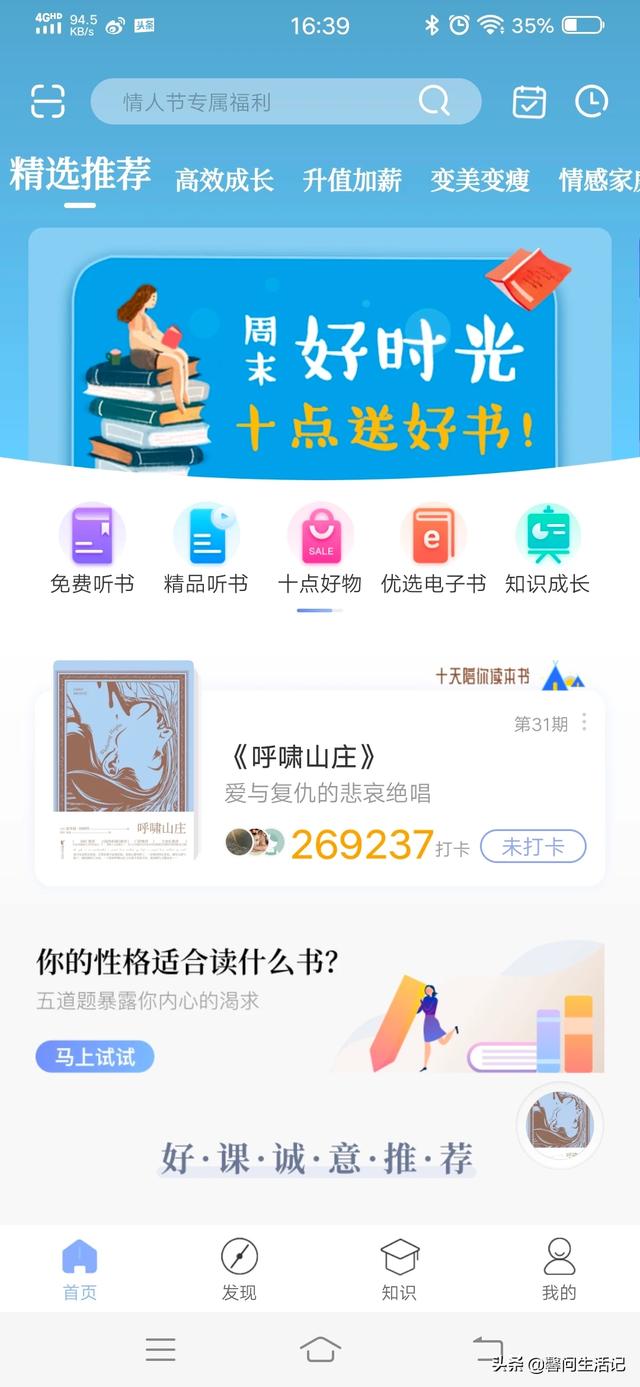
Task: Open the scan icon
Action: coord(48,102)
